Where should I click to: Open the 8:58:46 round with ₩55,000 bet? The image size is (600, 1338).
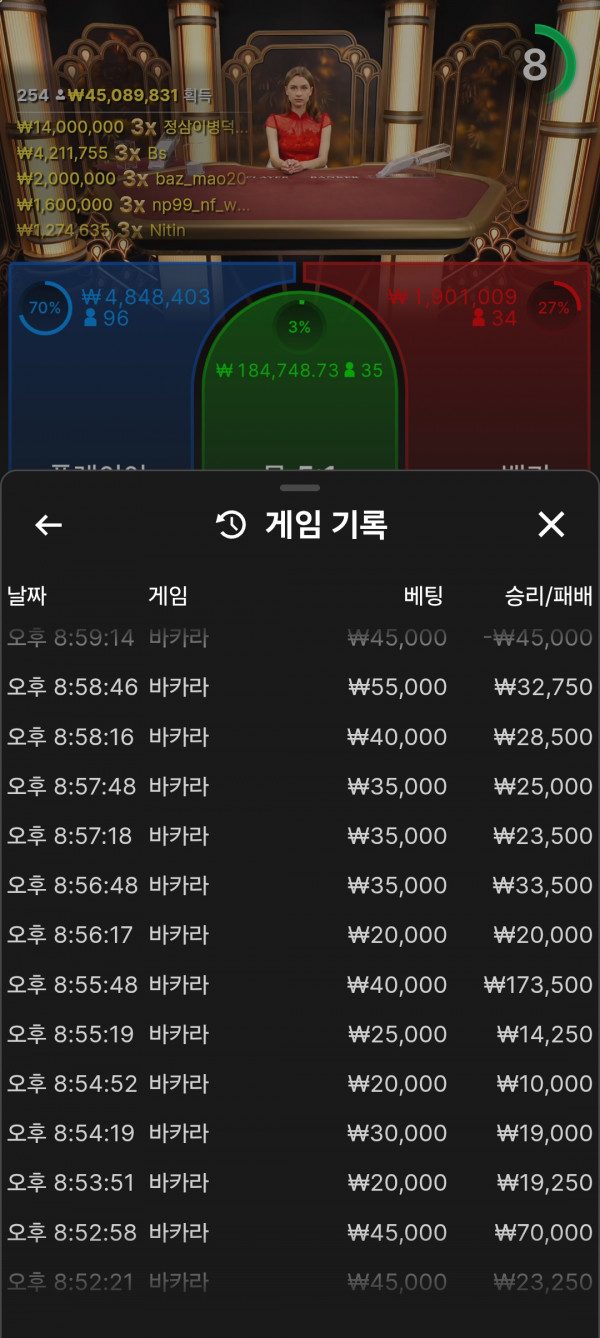click(300, 687)
